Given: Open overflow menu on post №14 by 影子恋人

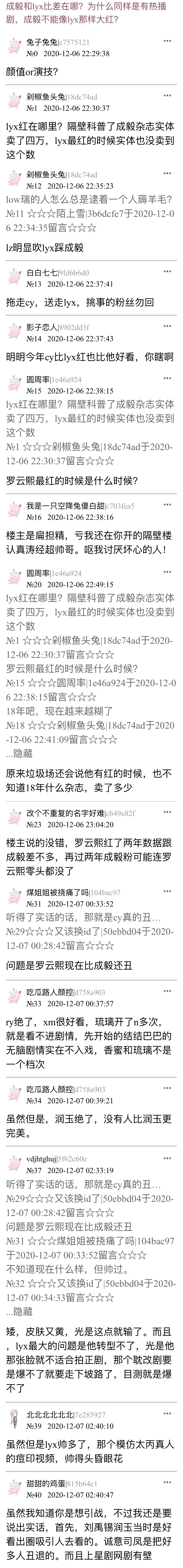Looking at the screenshot, I should click(167, 326).
